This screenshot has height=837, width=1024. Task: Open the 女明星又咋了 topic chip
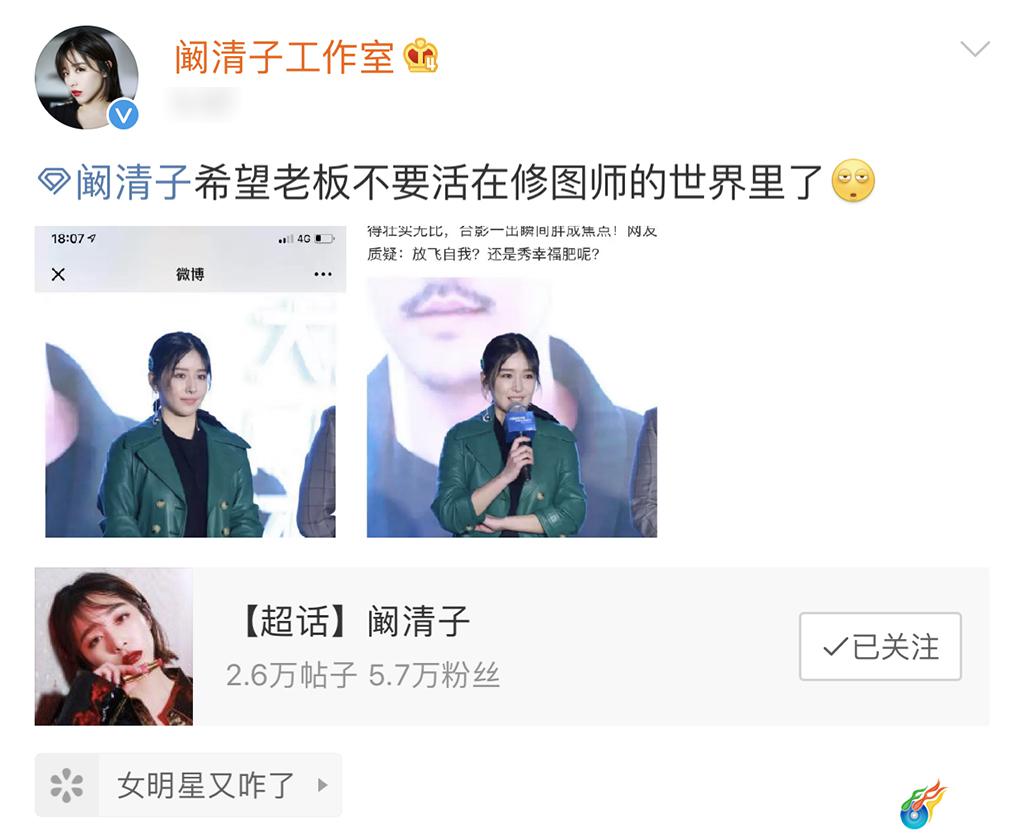point(188,785)
